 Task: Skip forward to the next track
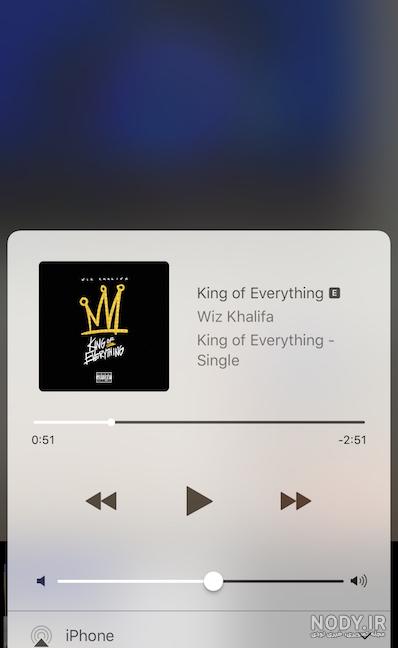pyautogui.click(x=296, y=501)
